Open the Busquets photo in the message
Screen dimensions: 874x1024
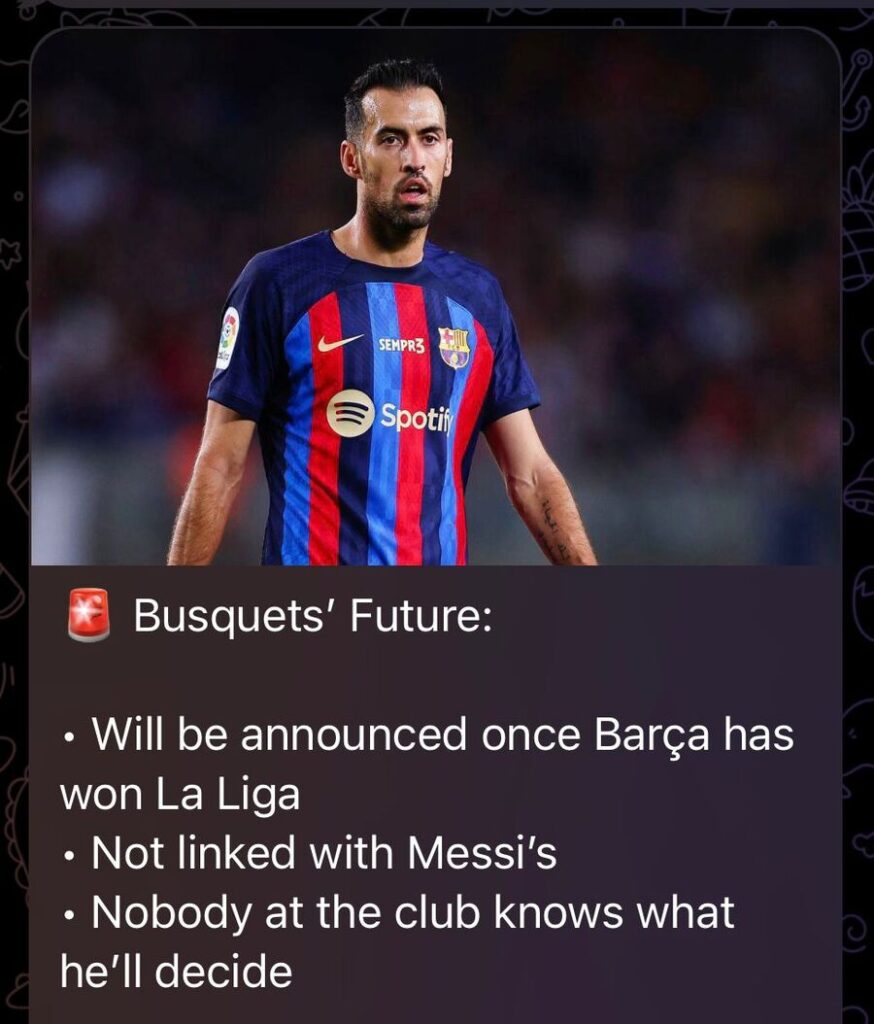(435, 300)
